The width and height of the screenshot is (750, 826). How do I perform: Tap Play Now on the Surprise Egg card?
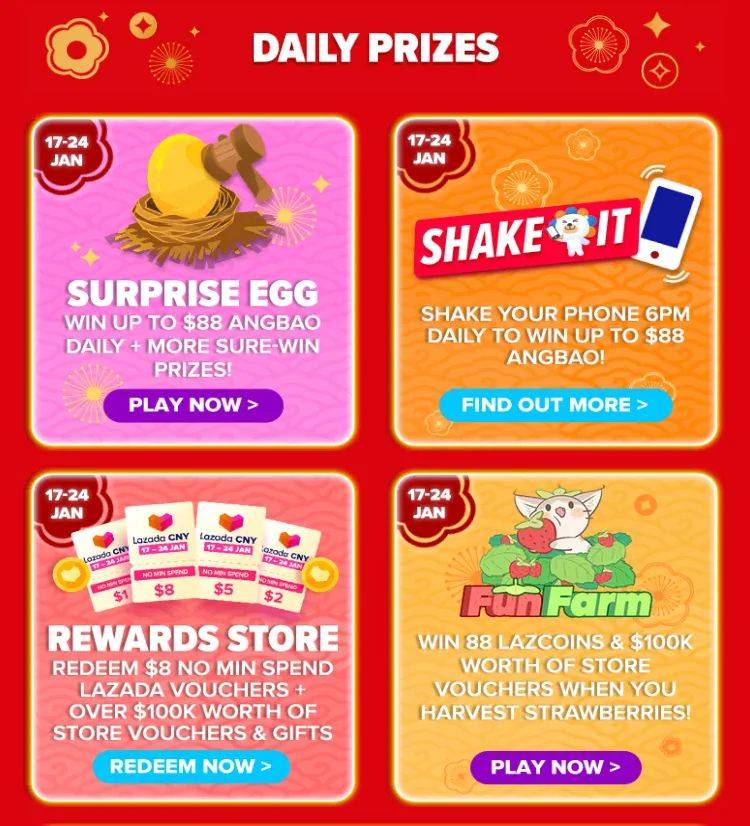point(193,405)
